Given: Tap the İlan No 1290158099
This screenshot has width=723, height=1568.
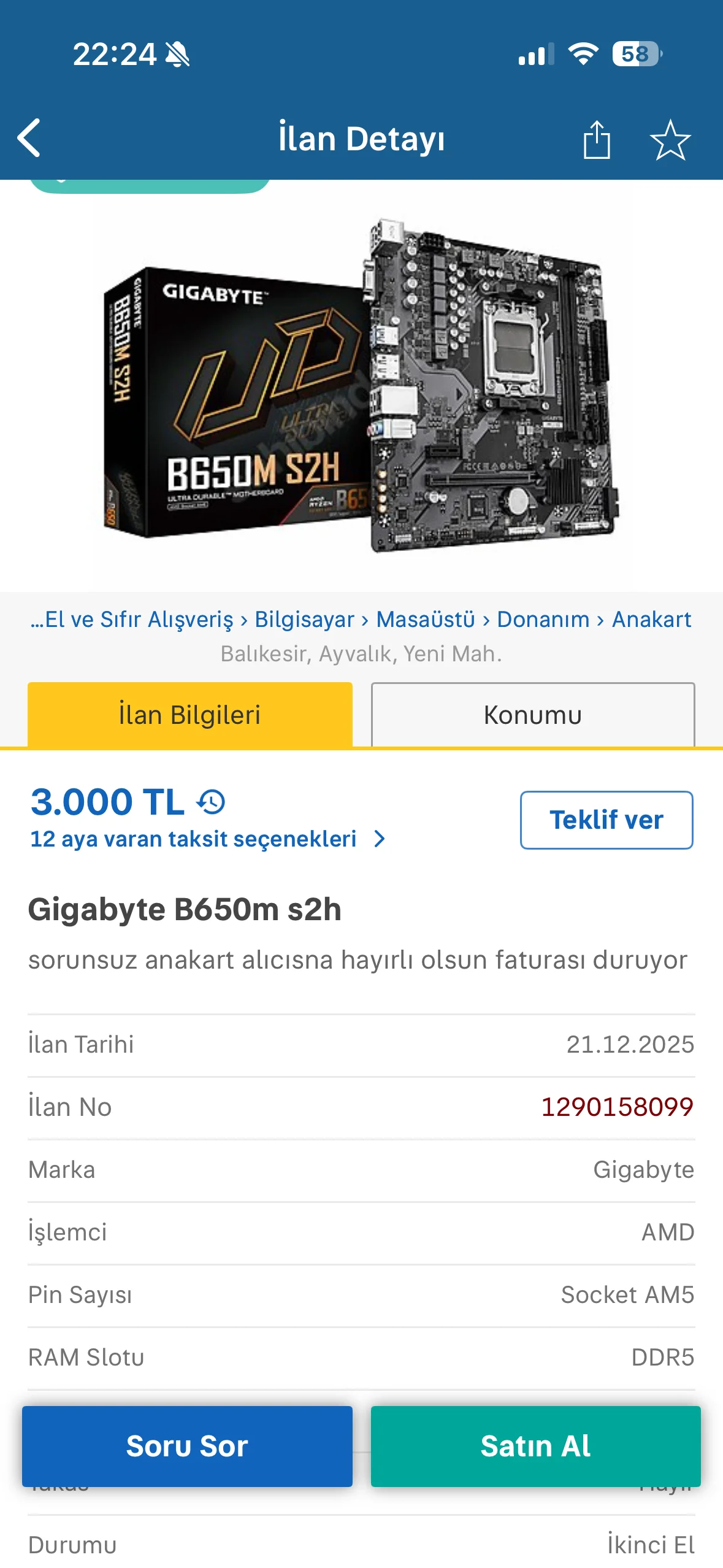Looking at the screenshot, I should [616, 1107].
